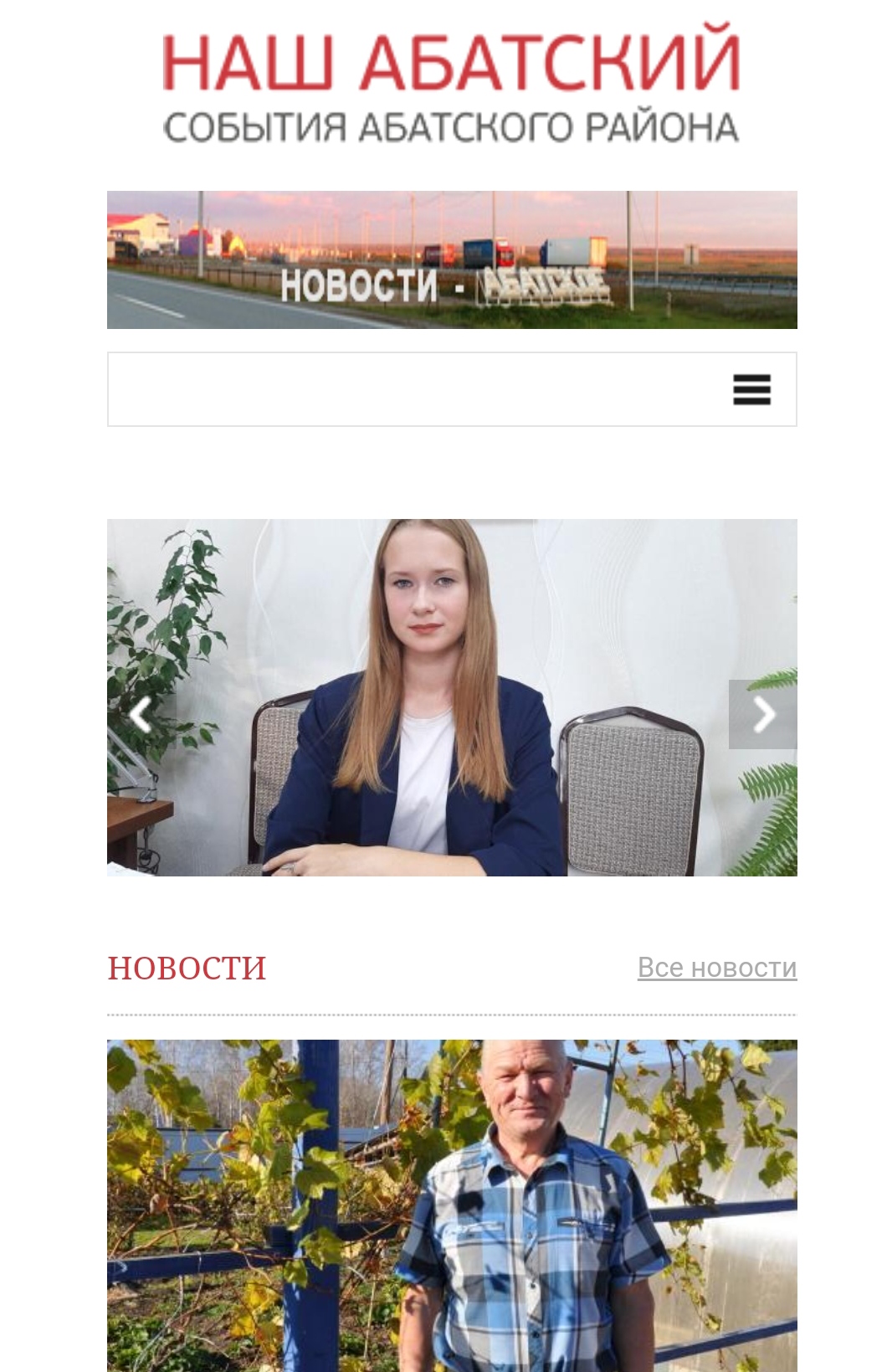Show the next slide in carousel
Screen dimensions: 887x1372
pos(762,715)
